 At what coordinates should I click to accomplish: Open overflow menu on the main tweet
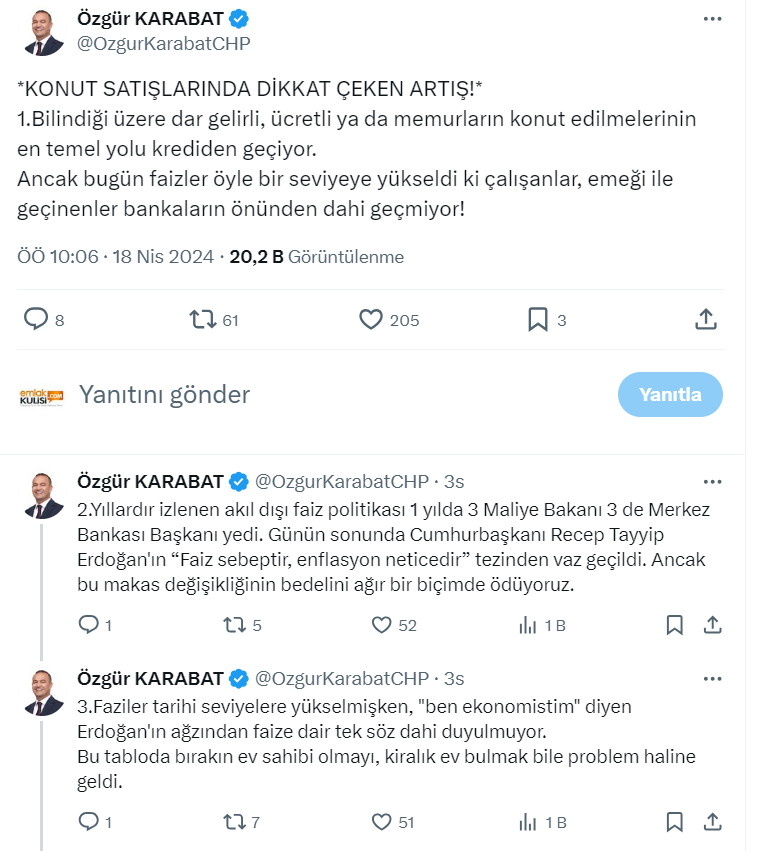click(x=711, y=19)
